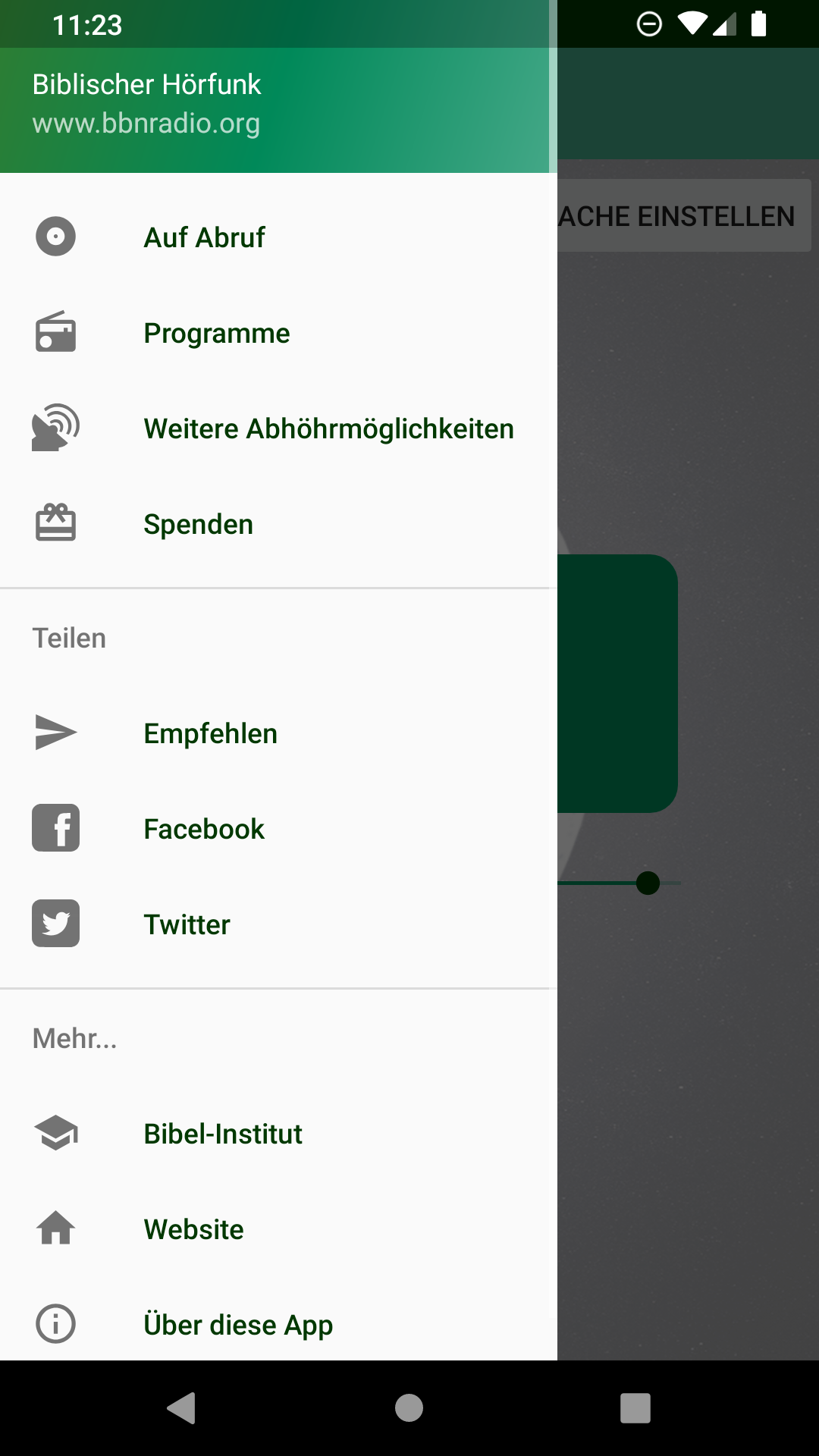Tap the satellite icon for Weitere Abhöhrmöglichkeiten

[x=55, y=428]
